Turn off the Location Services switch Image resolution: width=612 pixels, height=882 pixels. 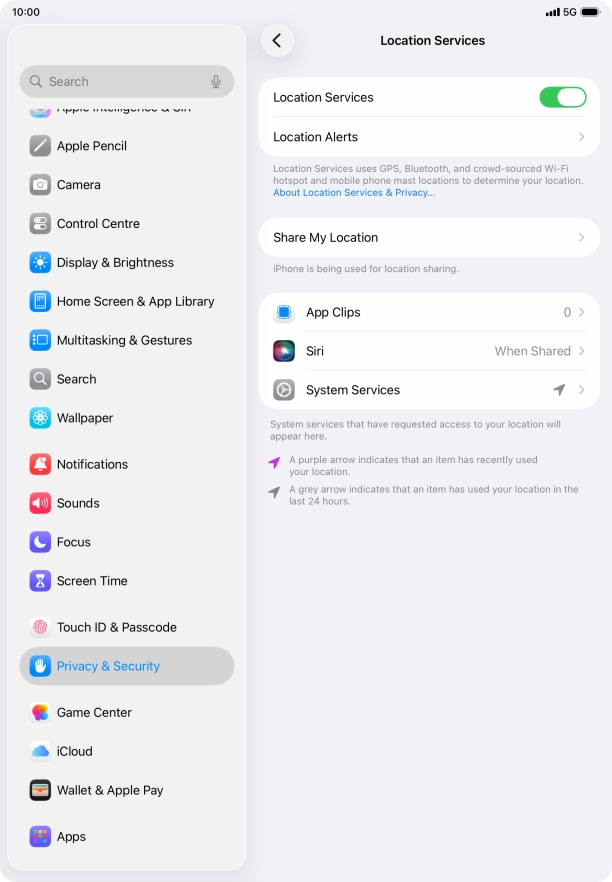562,97
